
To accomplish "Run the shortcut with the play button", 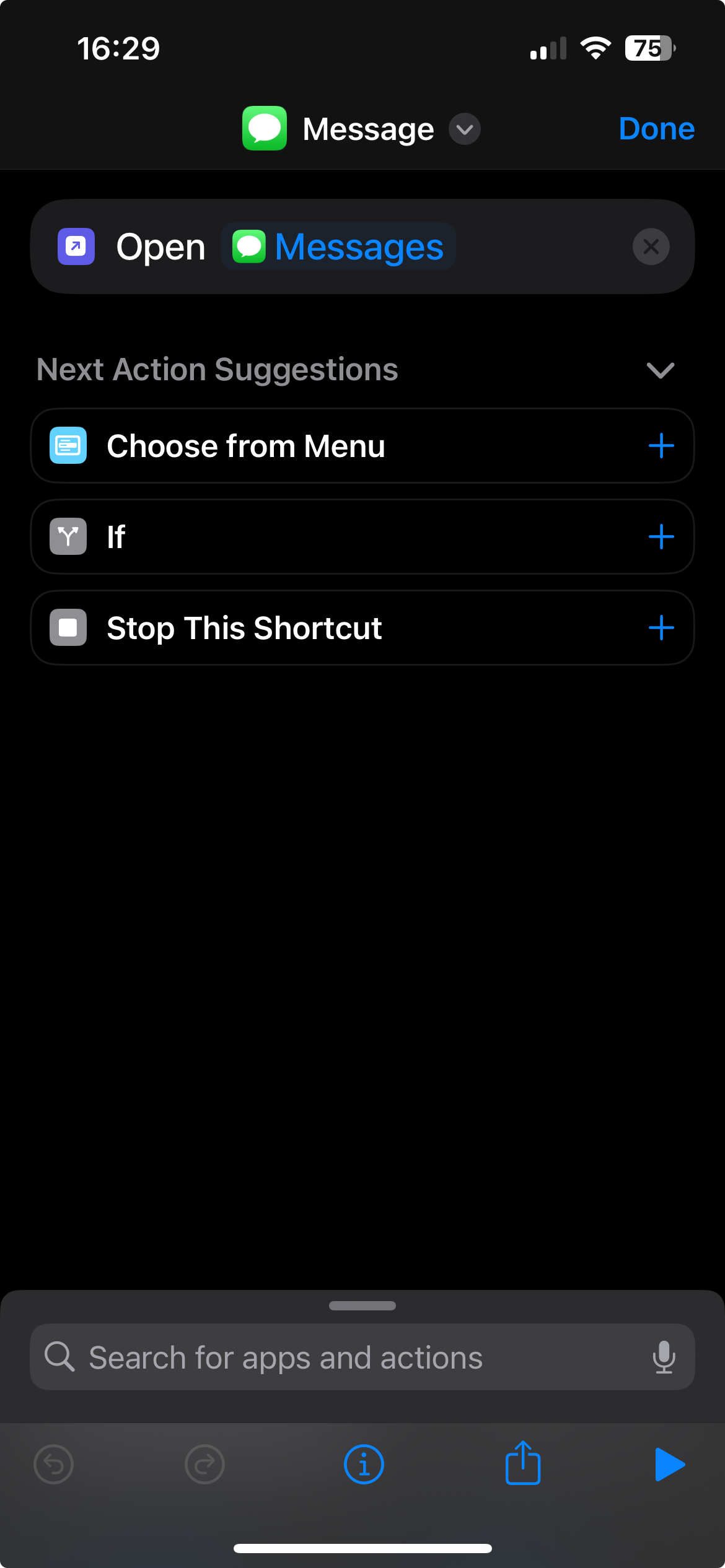I will click(x=670, y=1464).
